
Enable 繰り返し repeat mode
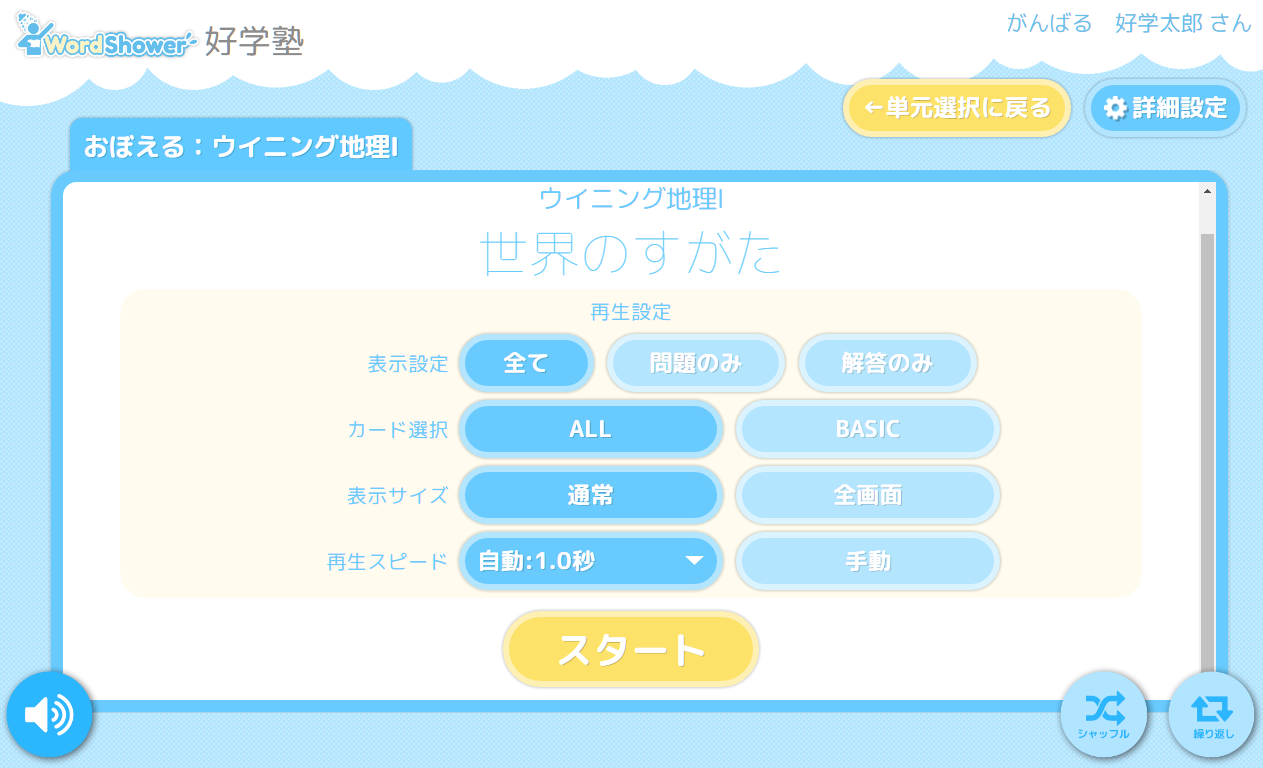pos(1211,714)
